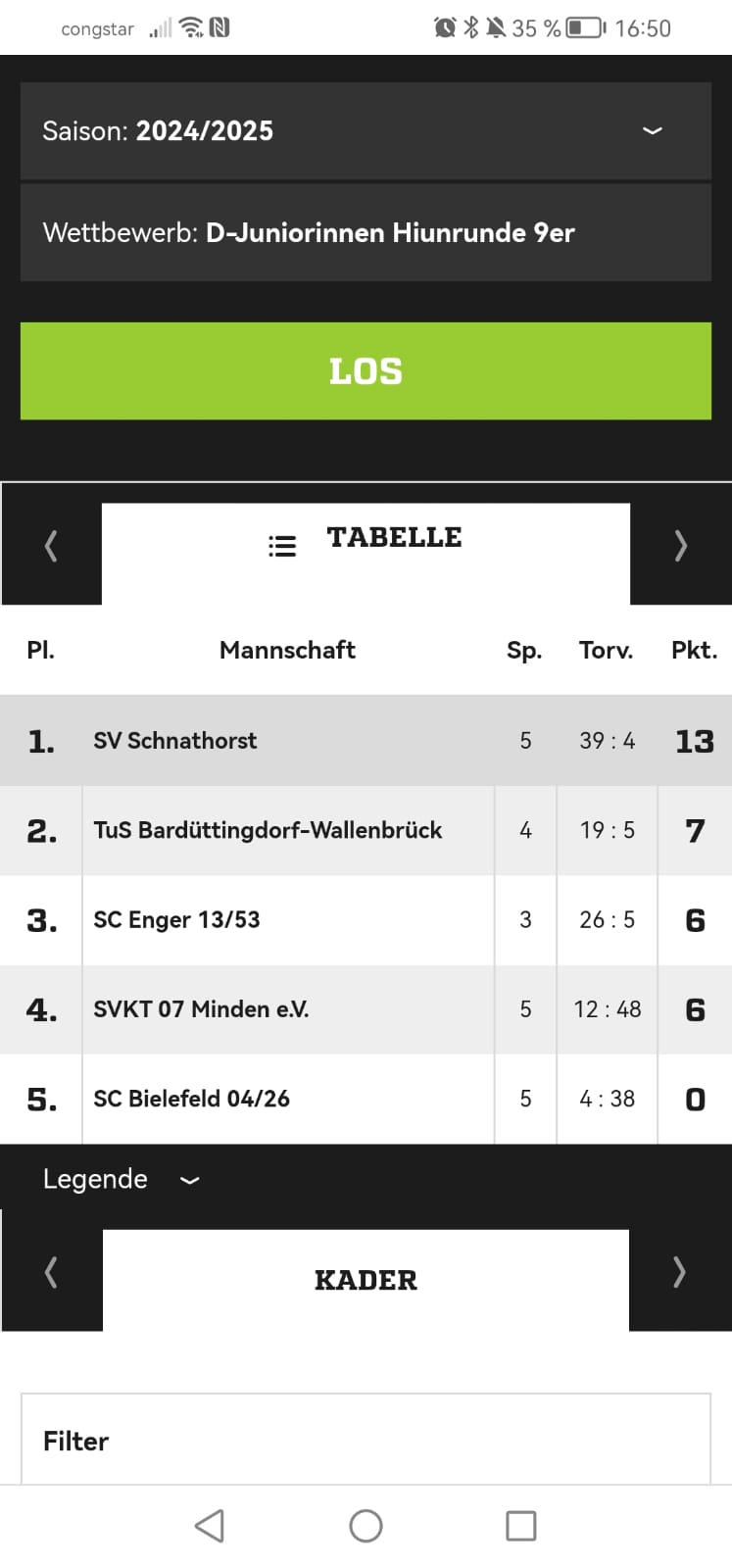The image size is (732, 1568).
Task: Go to next section right of KADER
Action: point(679,1272)
